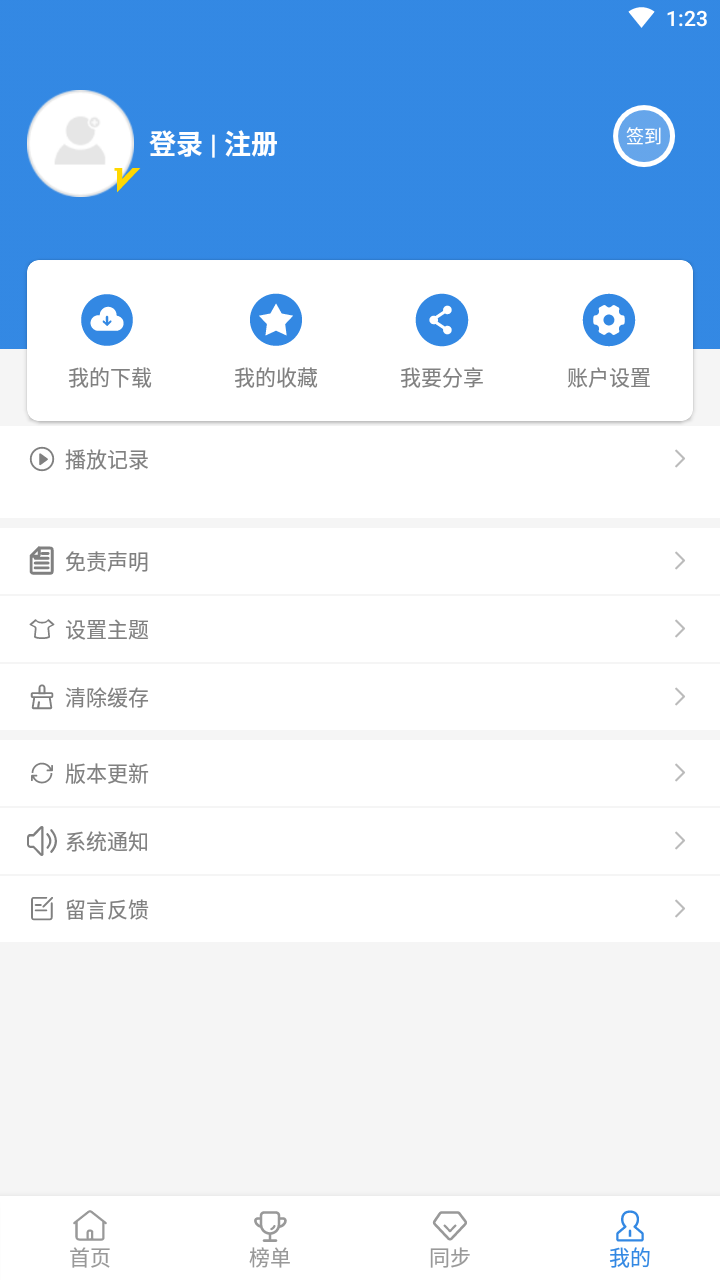Click the 系统通知 speaker icon
Viewport: 720px width, 1280px height.
coord(40,841)
